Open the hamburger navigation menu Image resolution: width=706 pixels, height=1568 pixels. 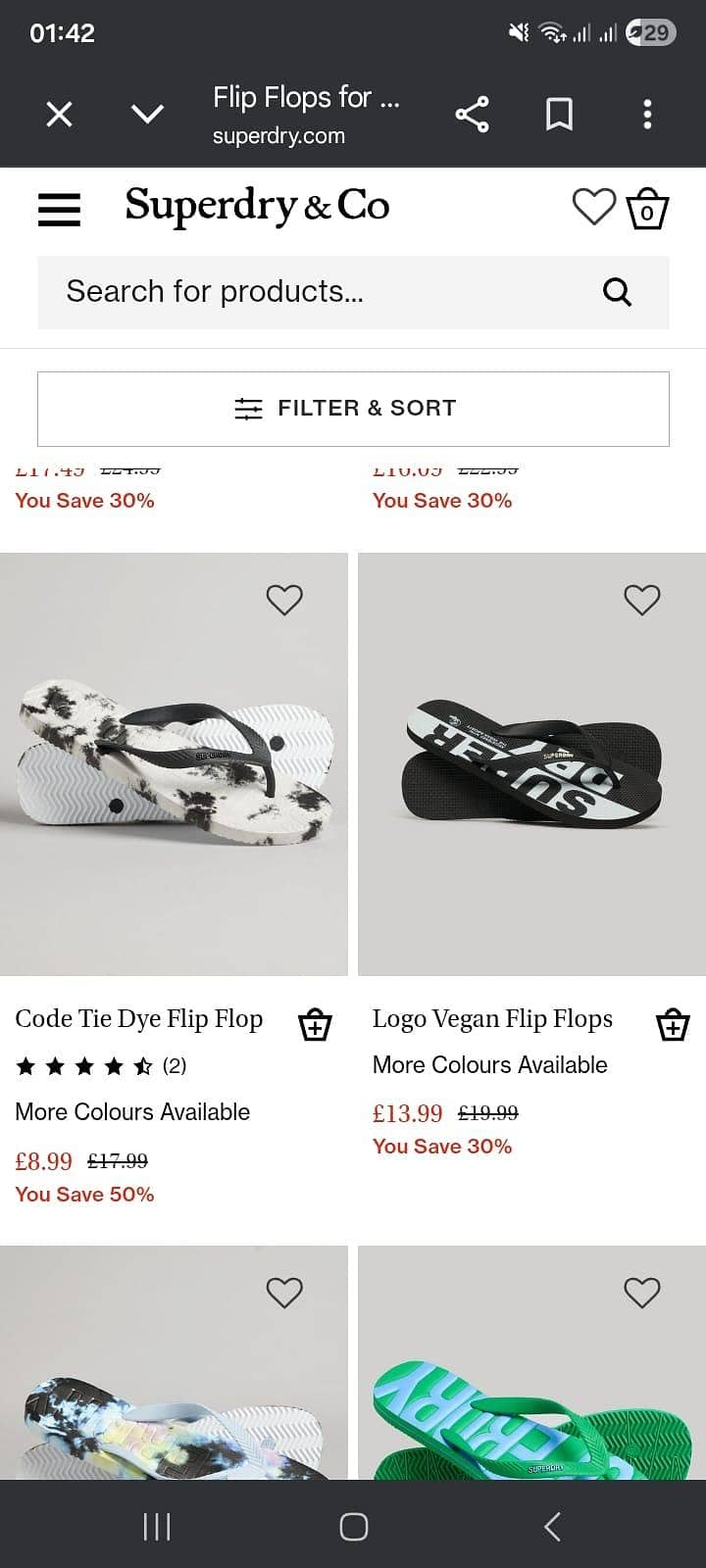(x=59, y=209)
